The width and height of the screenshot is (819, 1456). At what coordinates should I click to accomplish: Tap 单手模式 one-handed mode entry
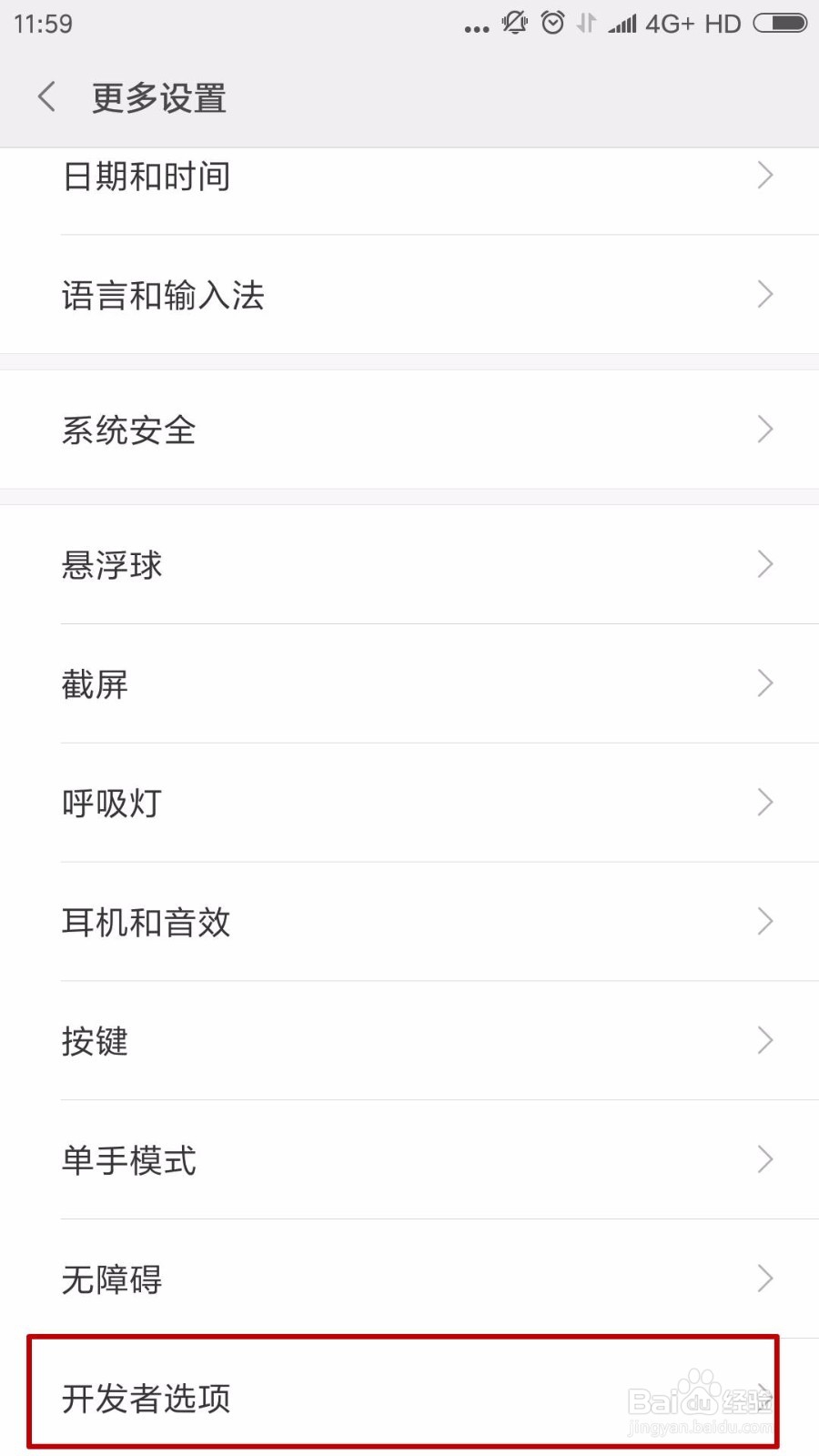[127, 1160]
